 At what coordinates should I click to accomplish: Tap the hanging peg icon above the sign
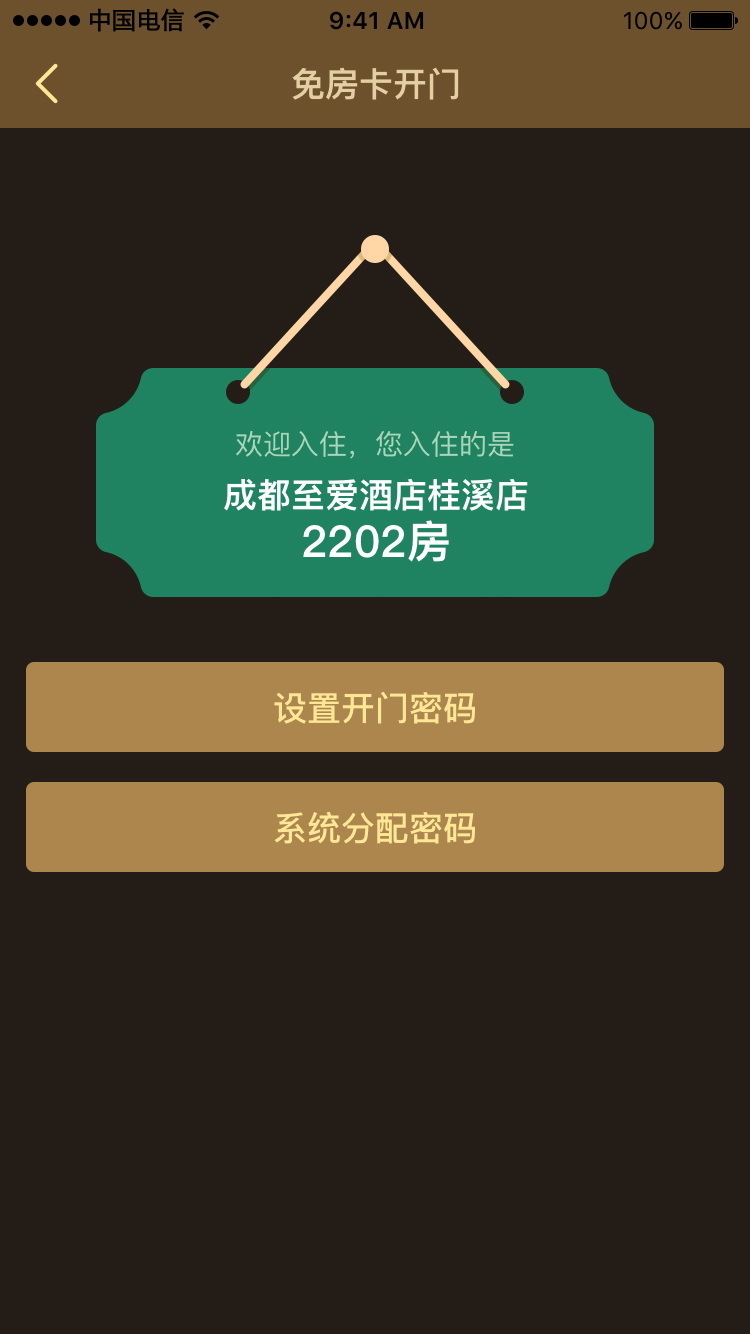coord(374,247)
